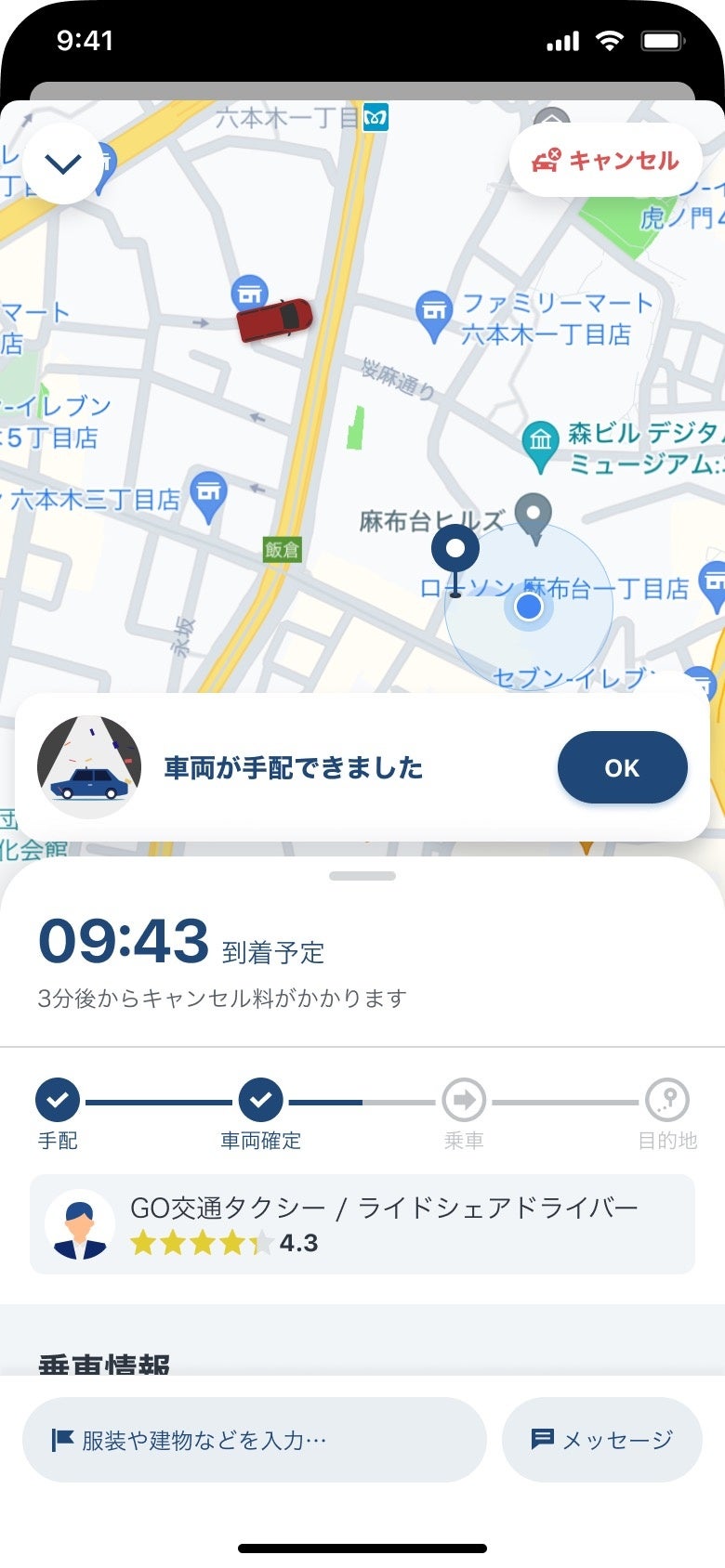
Task: Collapse the map with the down chevron
Action: (x=63, y=164)
